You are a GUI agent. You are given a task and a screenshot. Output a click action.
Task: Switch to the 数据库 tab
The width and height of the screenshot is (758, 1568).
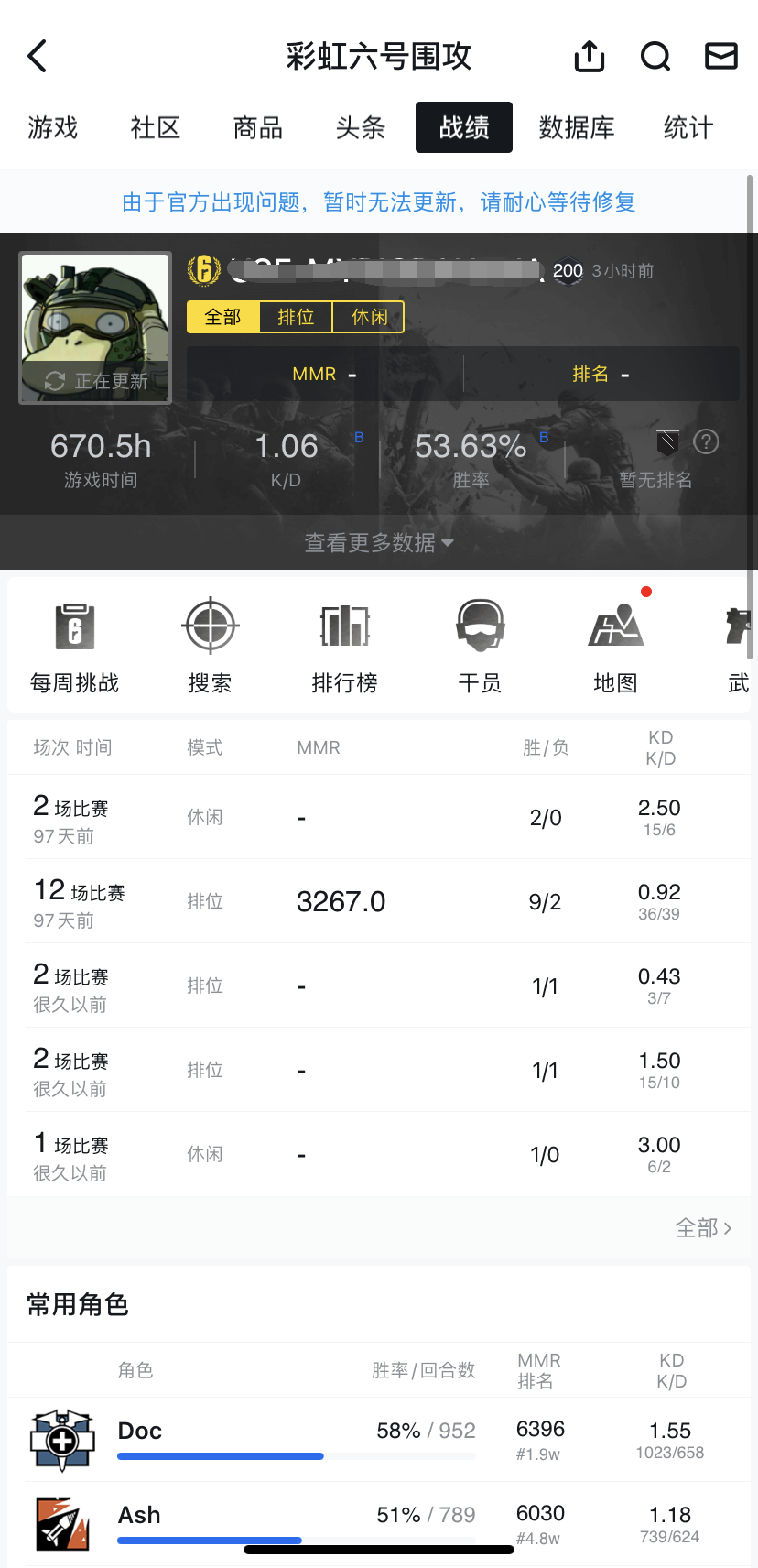pos(577,127)
